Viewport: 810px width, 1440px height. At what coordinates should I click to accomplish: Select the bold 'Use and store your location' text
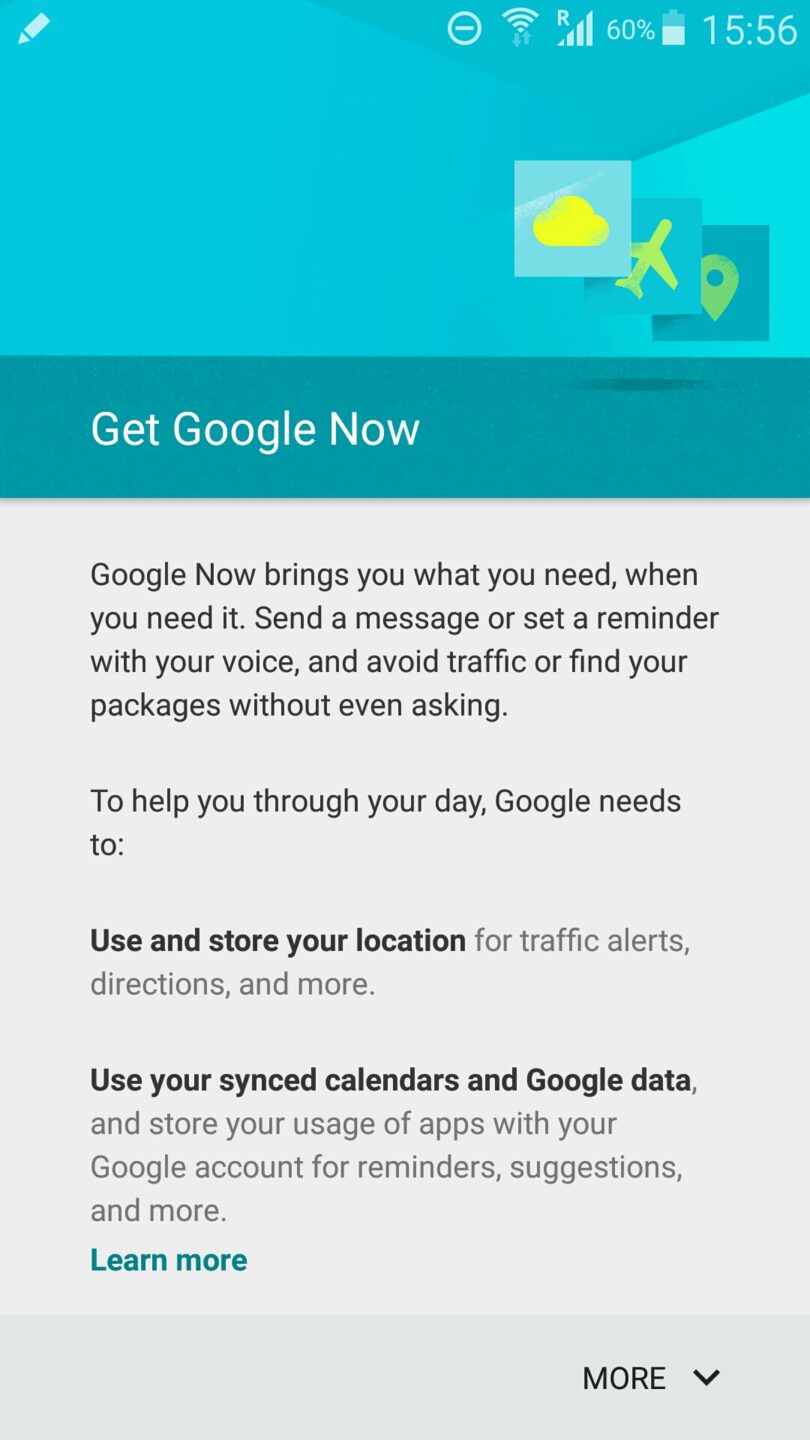(277, 940)
